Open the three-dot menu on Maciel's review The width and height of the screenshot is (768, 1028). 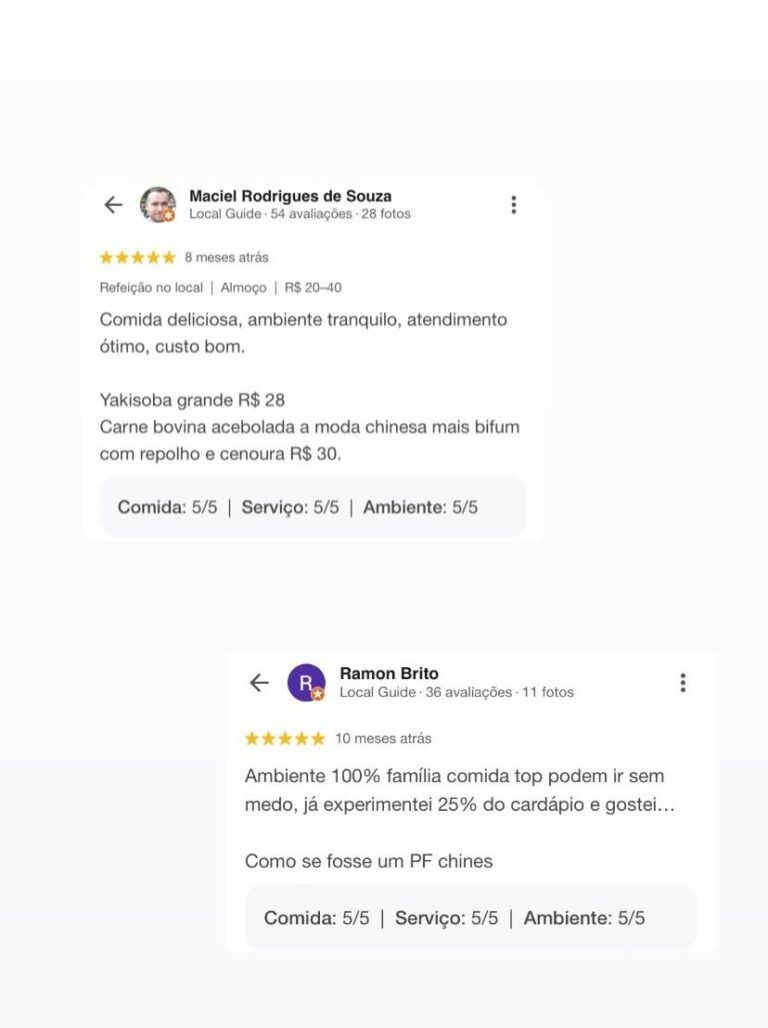[514, 204]
